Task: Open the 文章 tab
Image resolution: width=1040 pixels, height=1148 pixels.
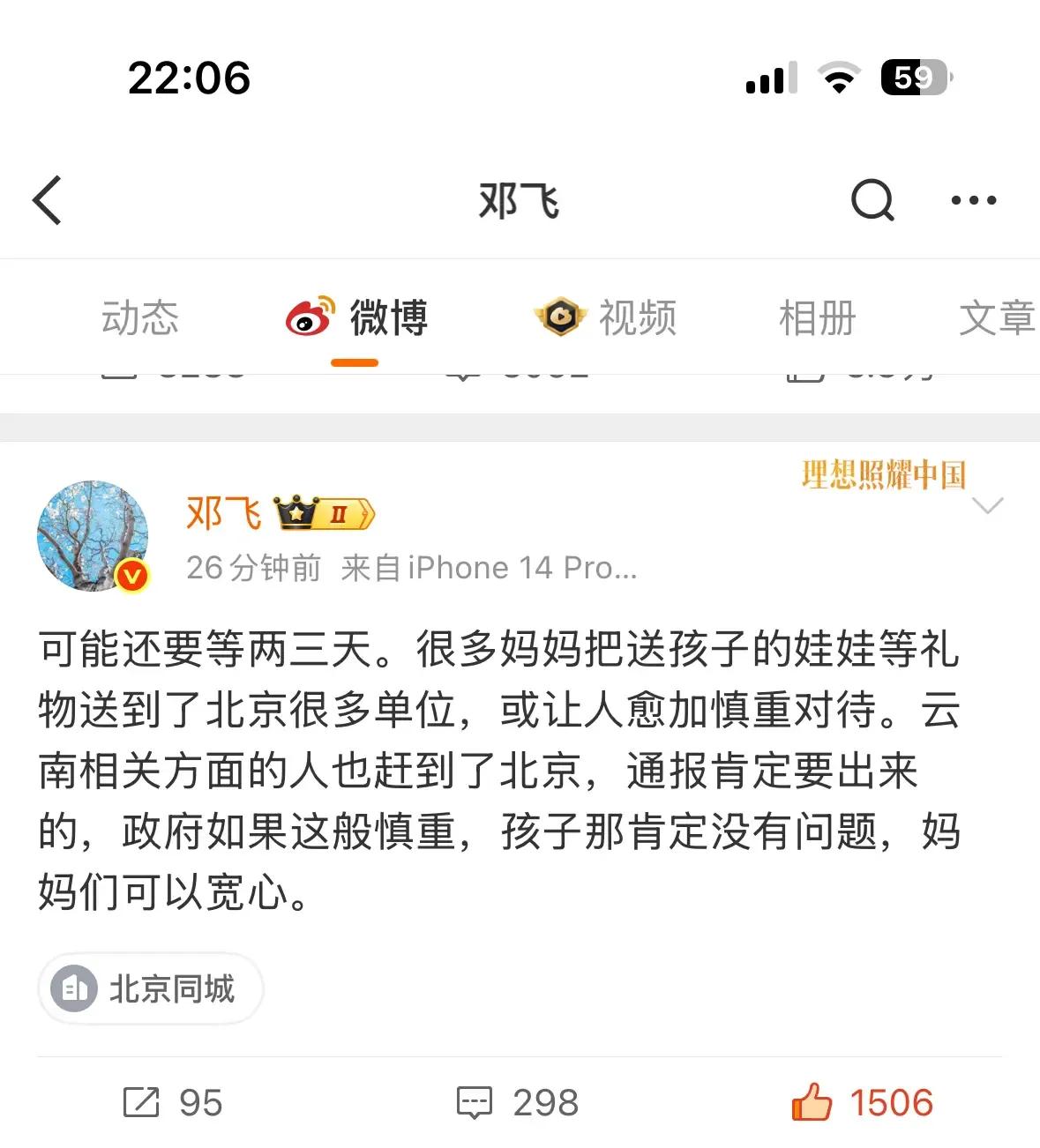Action: coord(998,318)
